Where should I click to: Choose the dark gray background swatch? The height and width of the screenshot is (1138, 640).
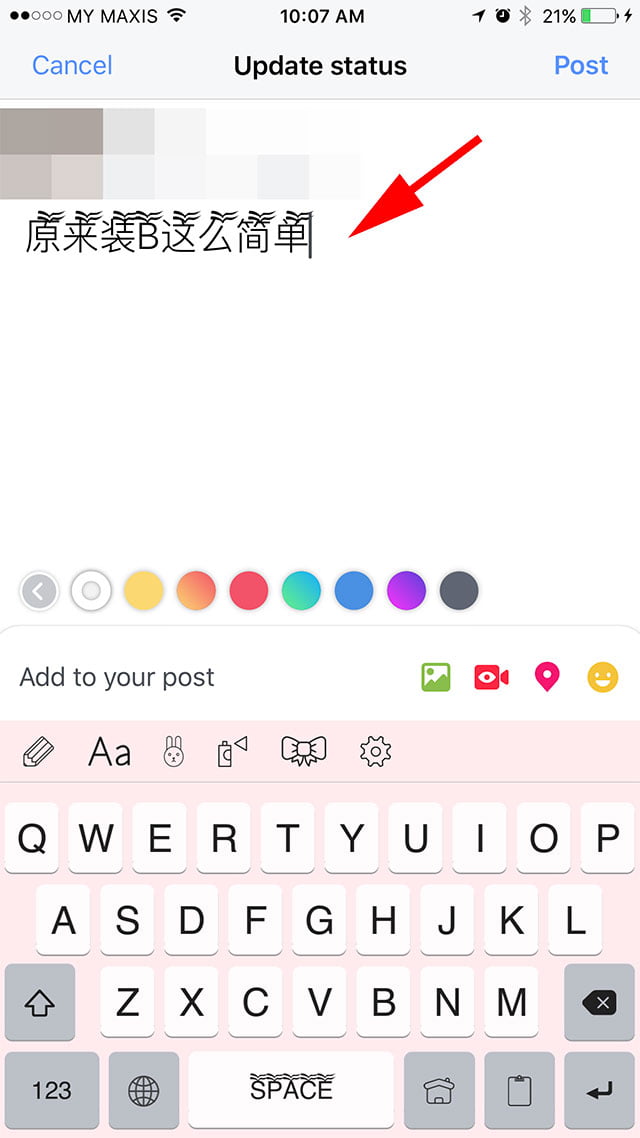459,590
